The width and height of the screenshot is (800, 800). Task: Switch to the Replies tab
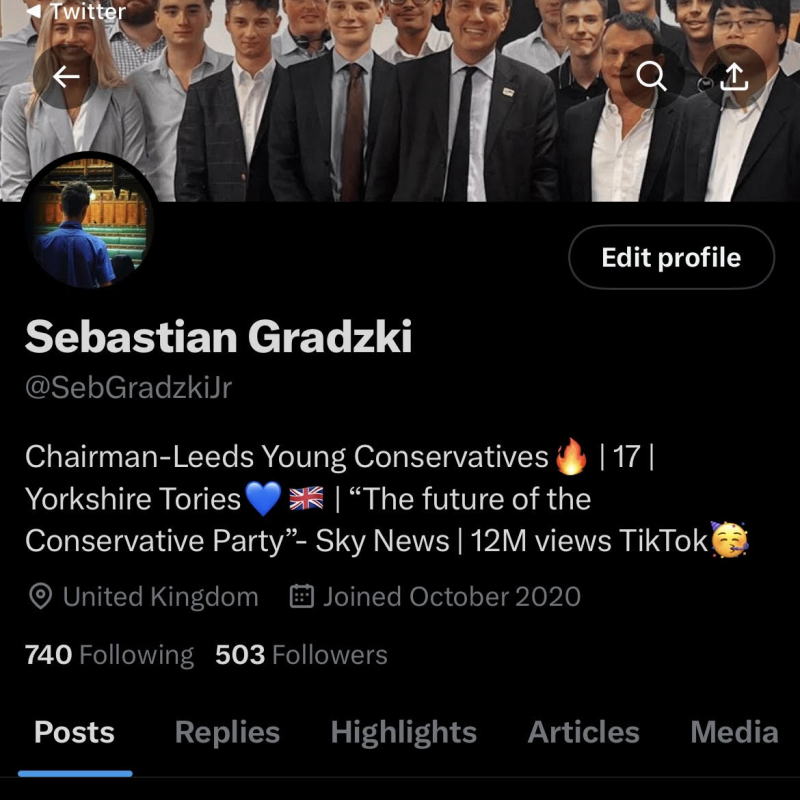coord(226,732)
